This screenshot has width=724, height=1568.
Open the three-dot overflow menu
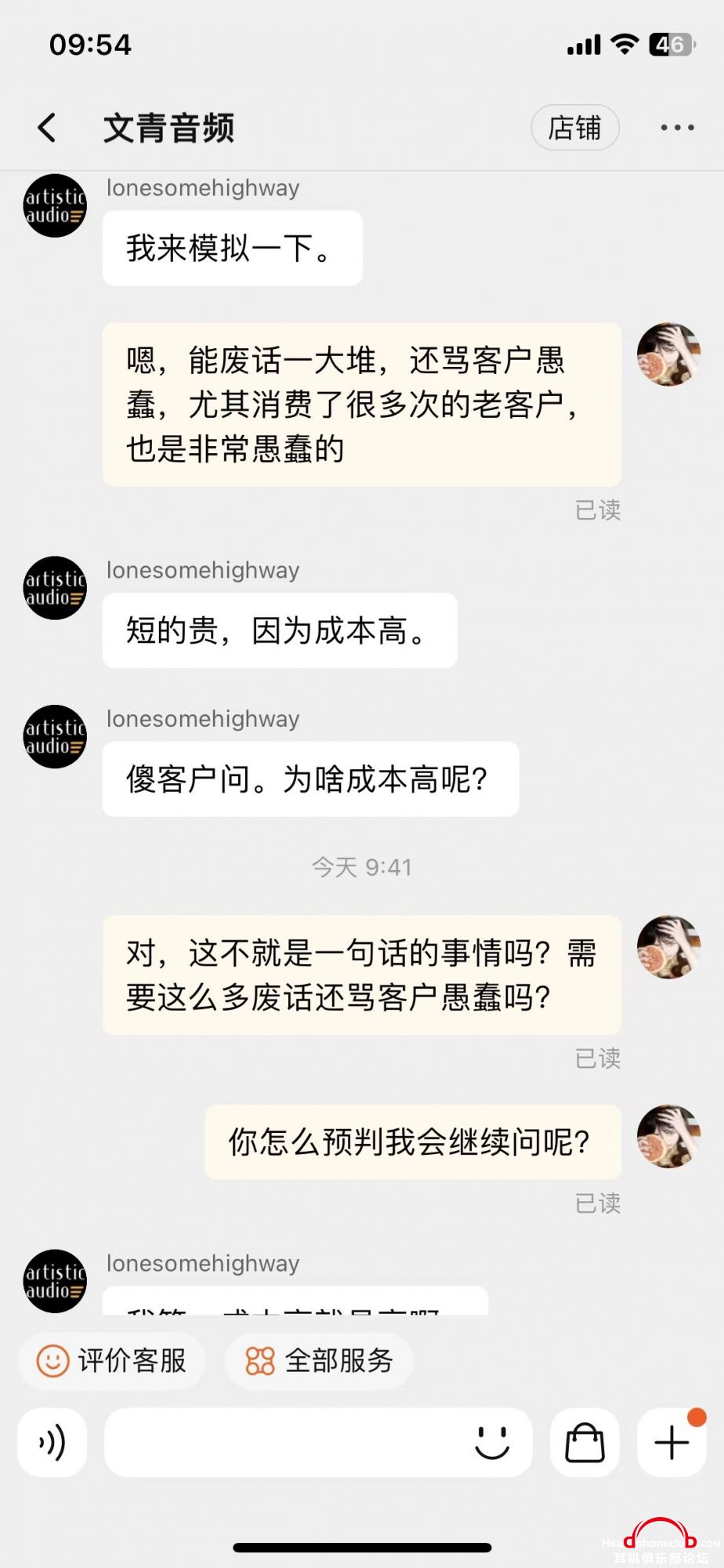[677, 127]
